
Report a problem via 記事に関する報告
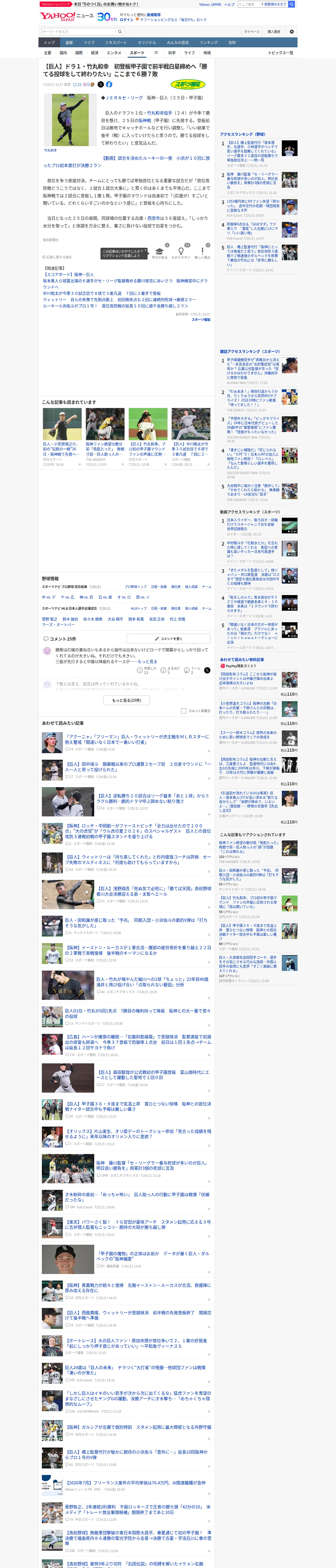(57, 257)
